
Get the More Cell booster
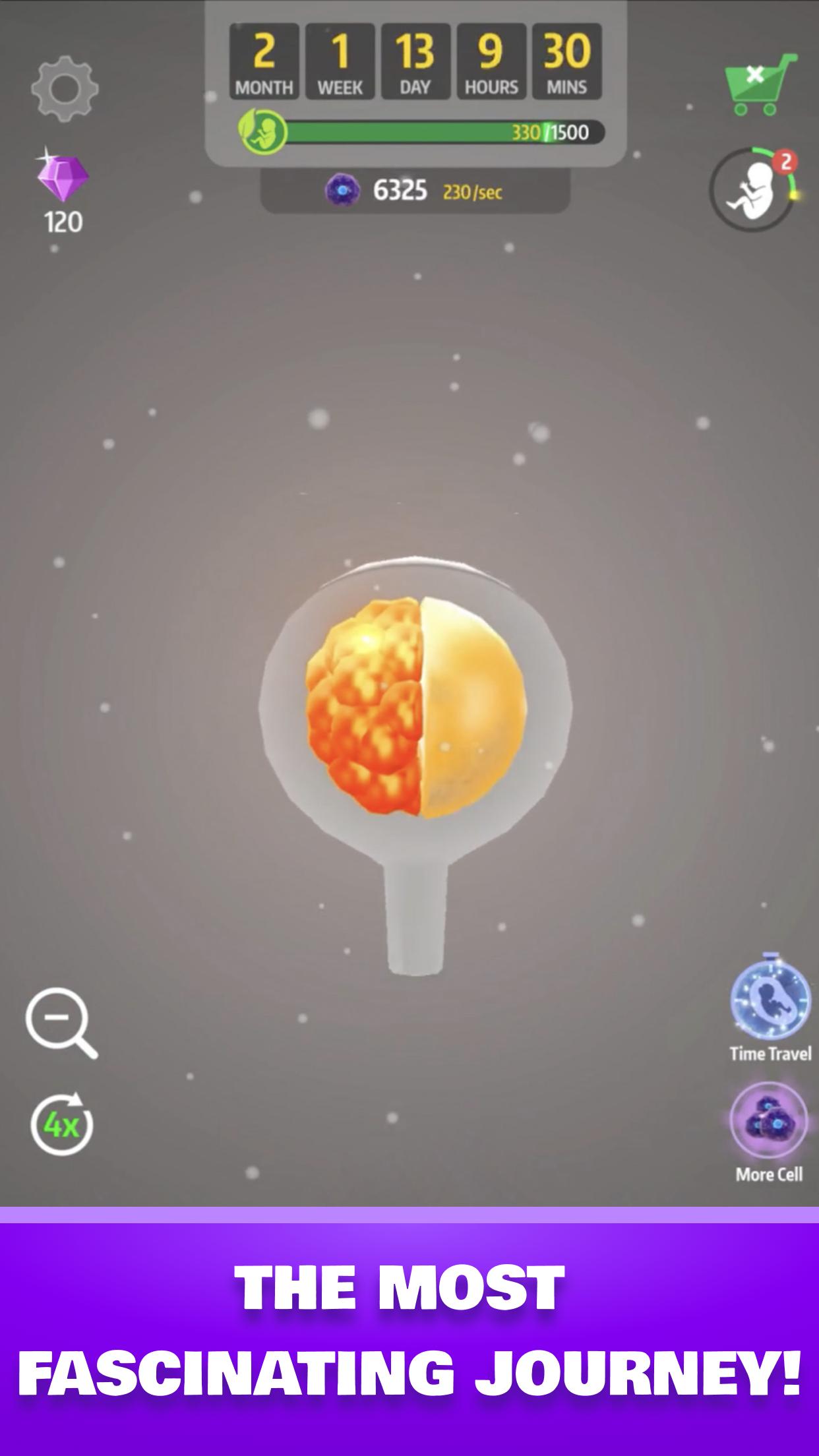[769, 1133]
